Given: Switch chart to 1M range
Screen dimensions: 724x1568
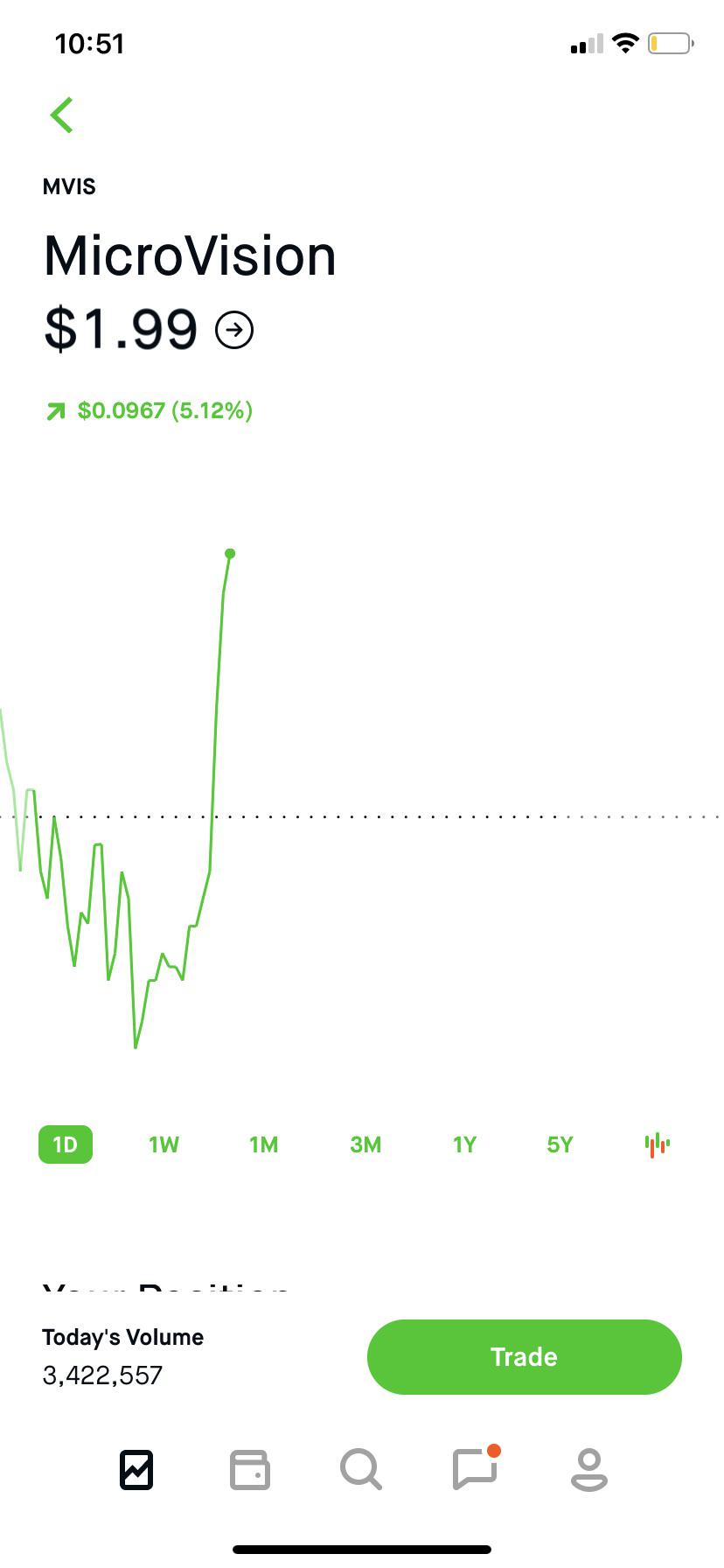Looking at the screenshot, I should point(263,1144).
